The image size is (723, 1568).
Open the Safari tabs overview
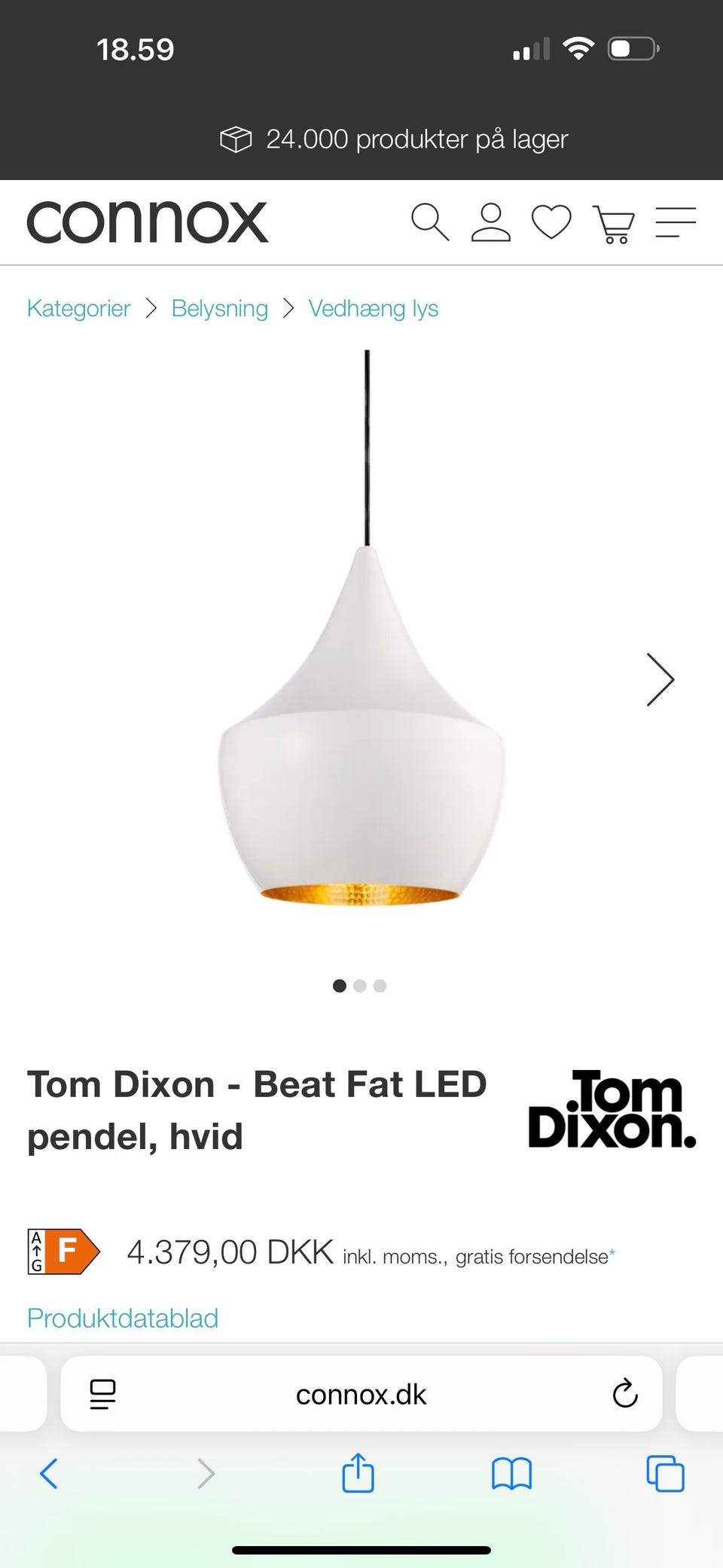pos(665,1473)
